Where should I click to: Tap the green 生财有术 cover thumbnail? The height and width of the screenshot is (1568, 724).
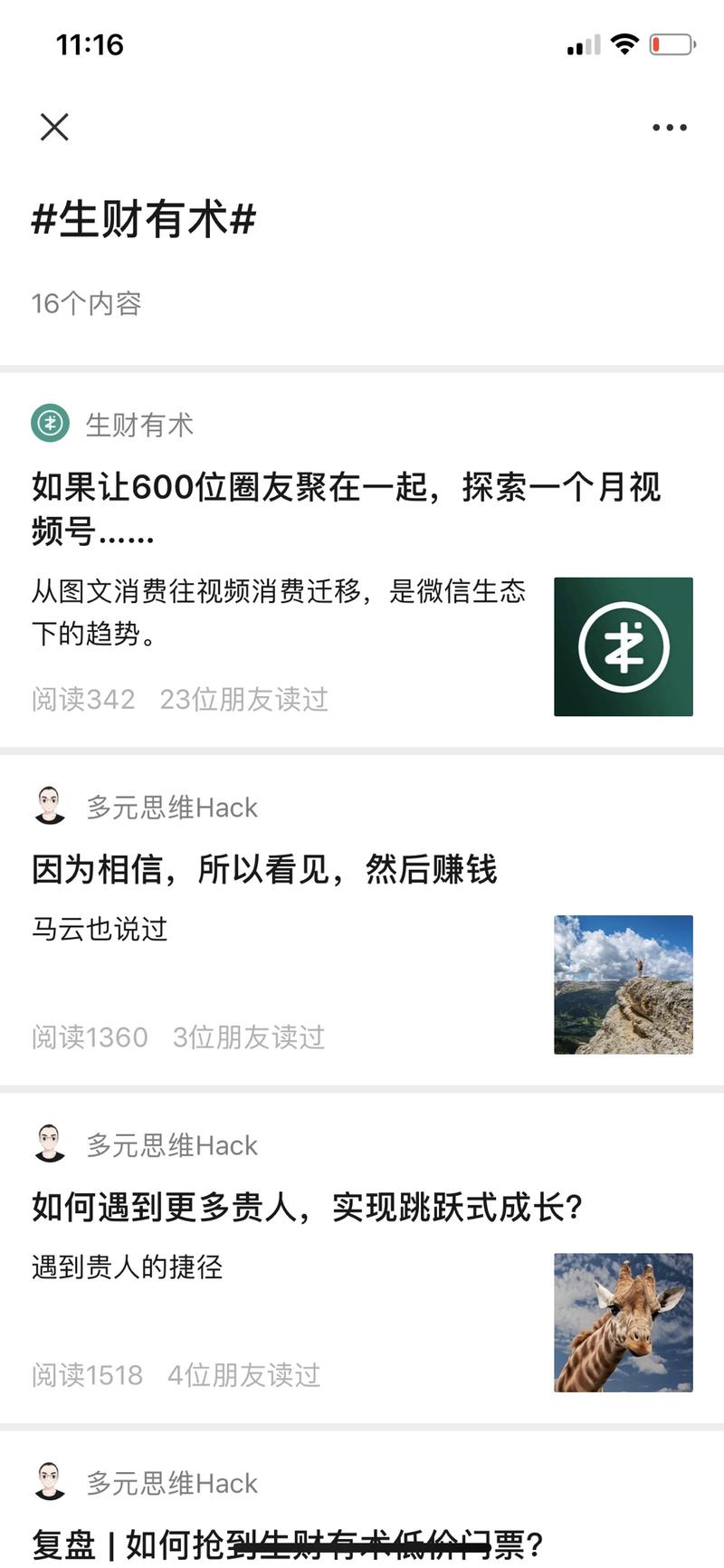(x=623, y=645)
